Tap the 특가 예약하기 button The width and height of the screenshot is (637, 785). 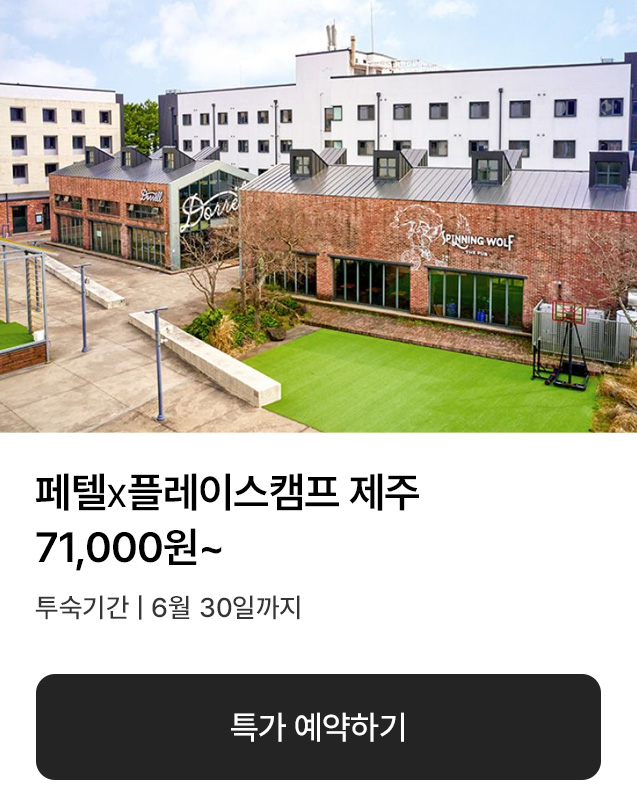click(x=318, y=727)
